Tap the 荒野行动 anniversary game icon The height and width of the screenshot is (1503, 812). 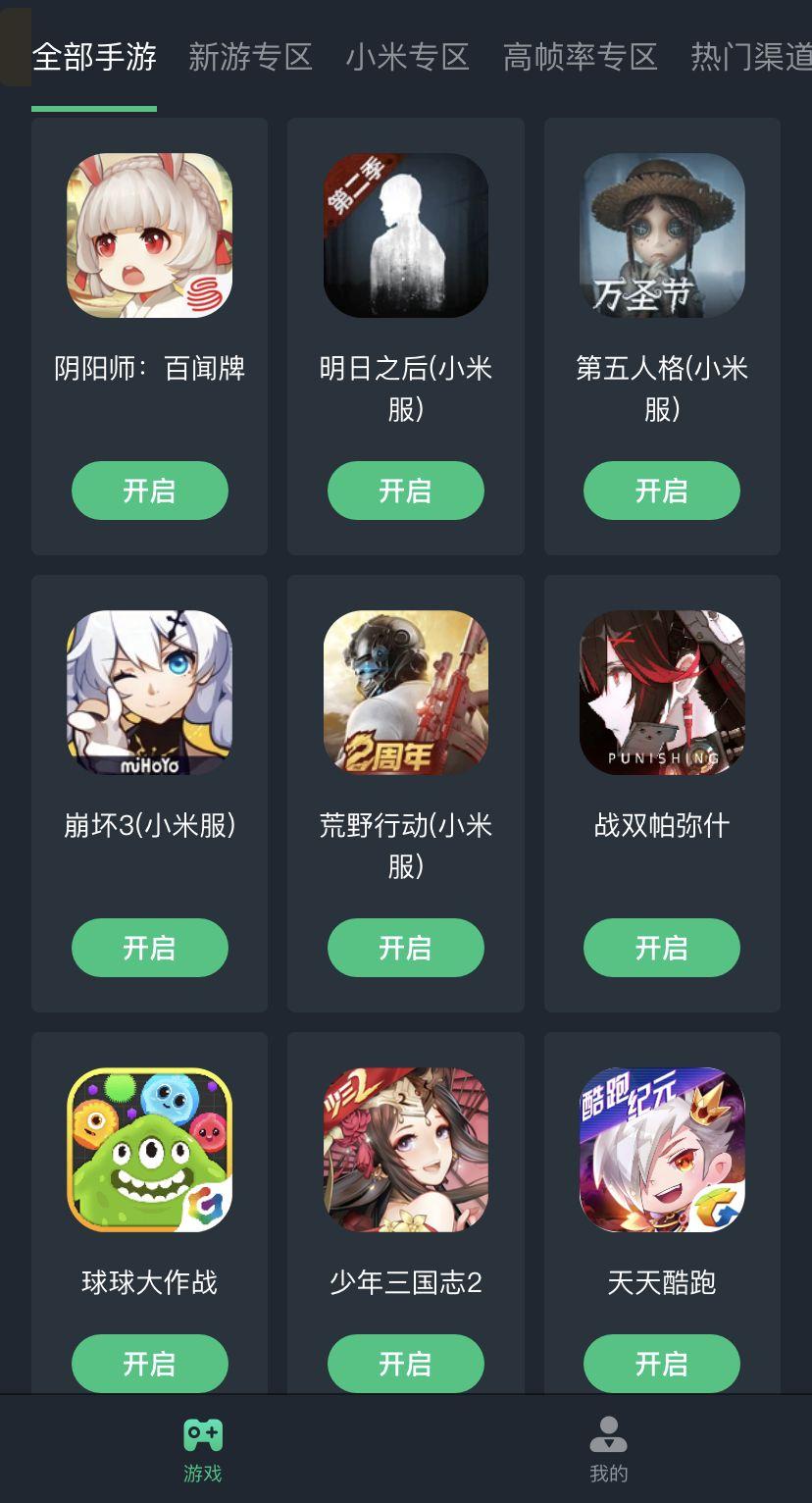(406, 693)
